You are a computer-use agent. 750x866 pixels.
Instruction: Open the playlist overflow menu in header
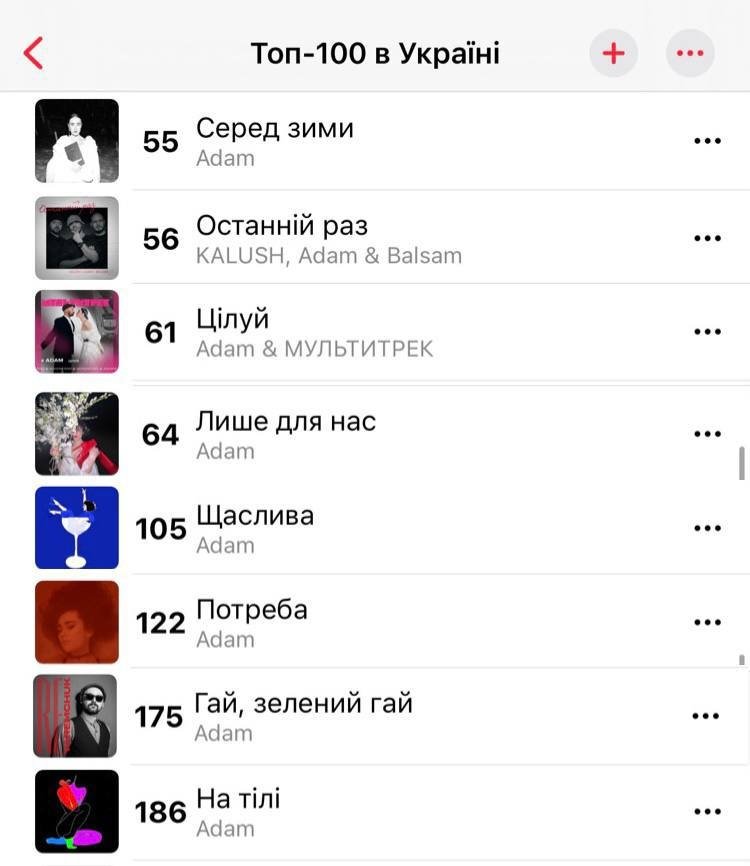[690, 53]
